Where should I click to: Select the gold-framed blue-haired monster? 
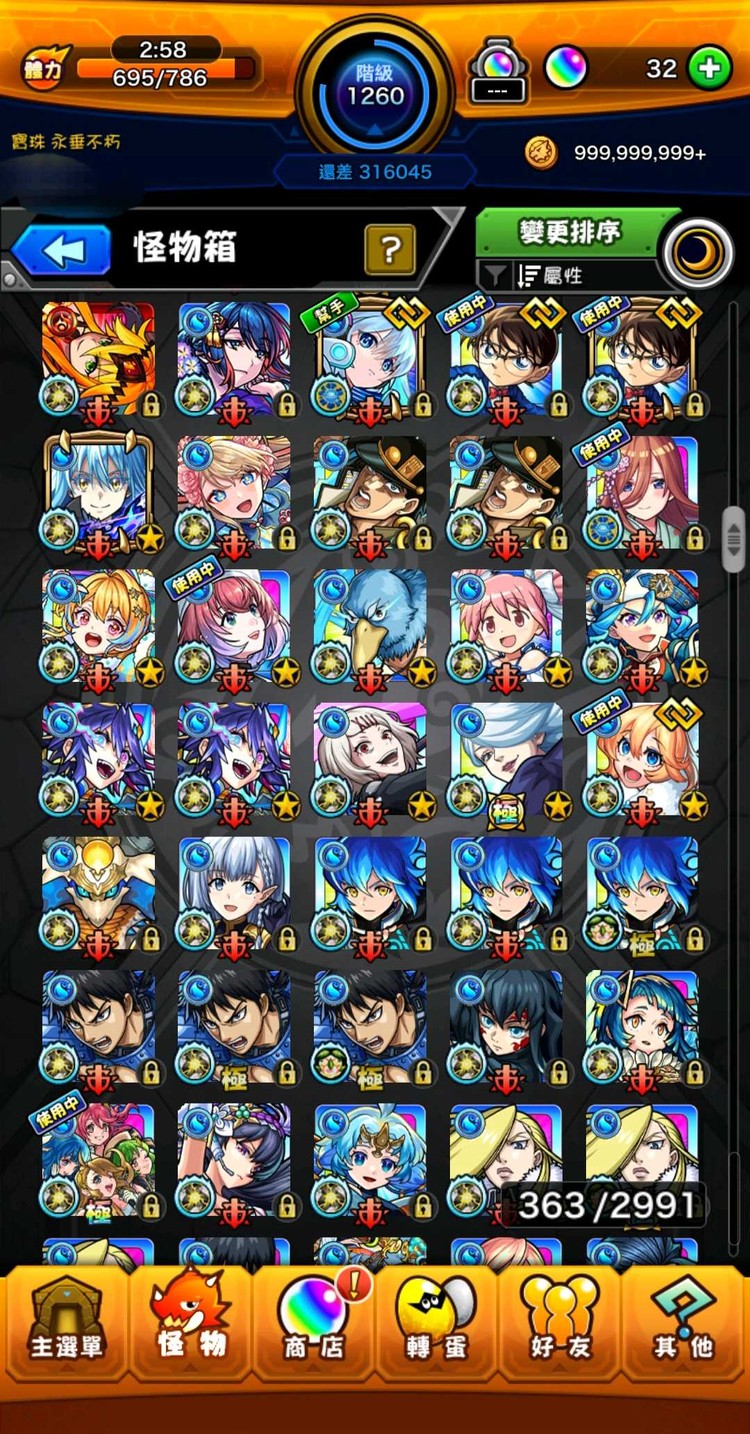[98, 492]
